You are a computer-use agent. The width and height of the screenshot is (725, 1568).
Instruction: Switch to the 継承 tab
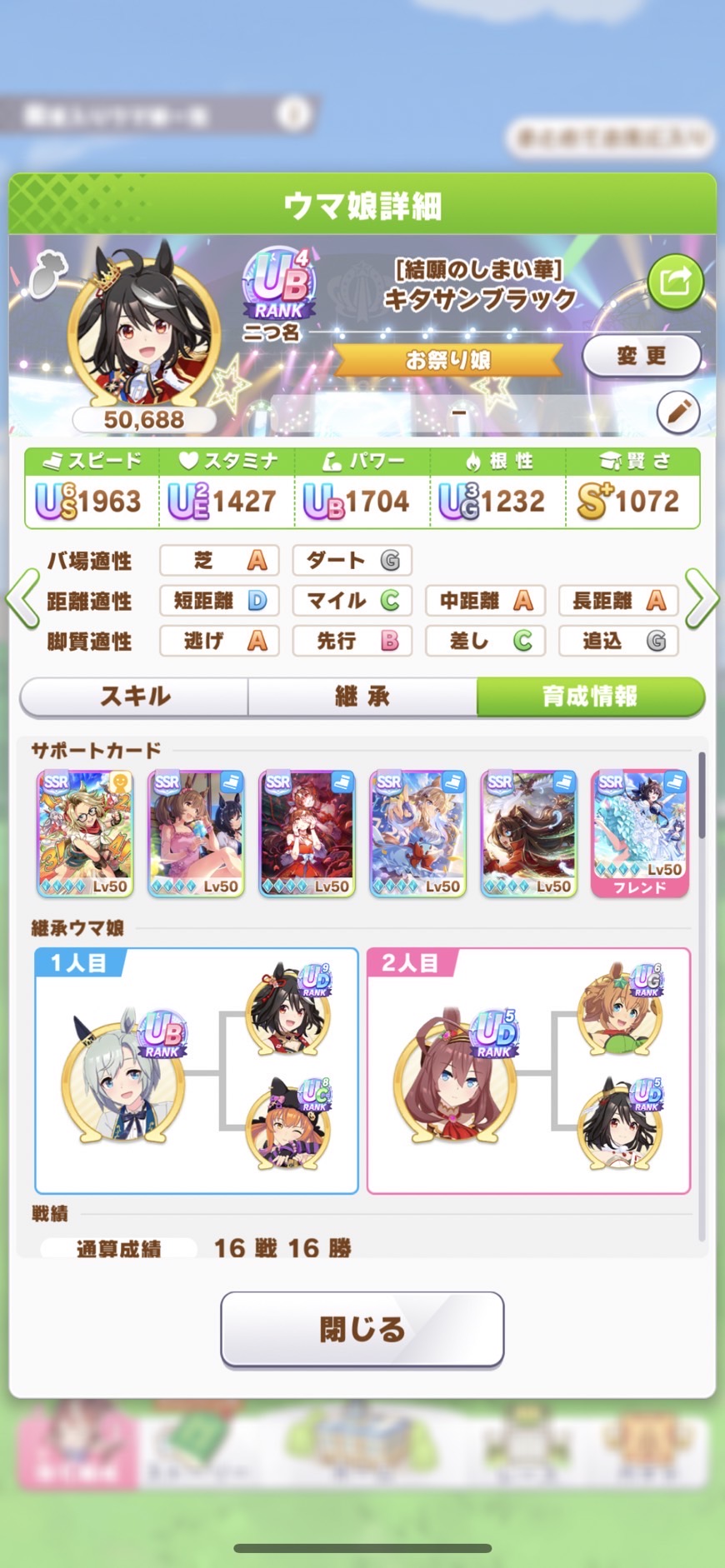click(x=362, y=697)
